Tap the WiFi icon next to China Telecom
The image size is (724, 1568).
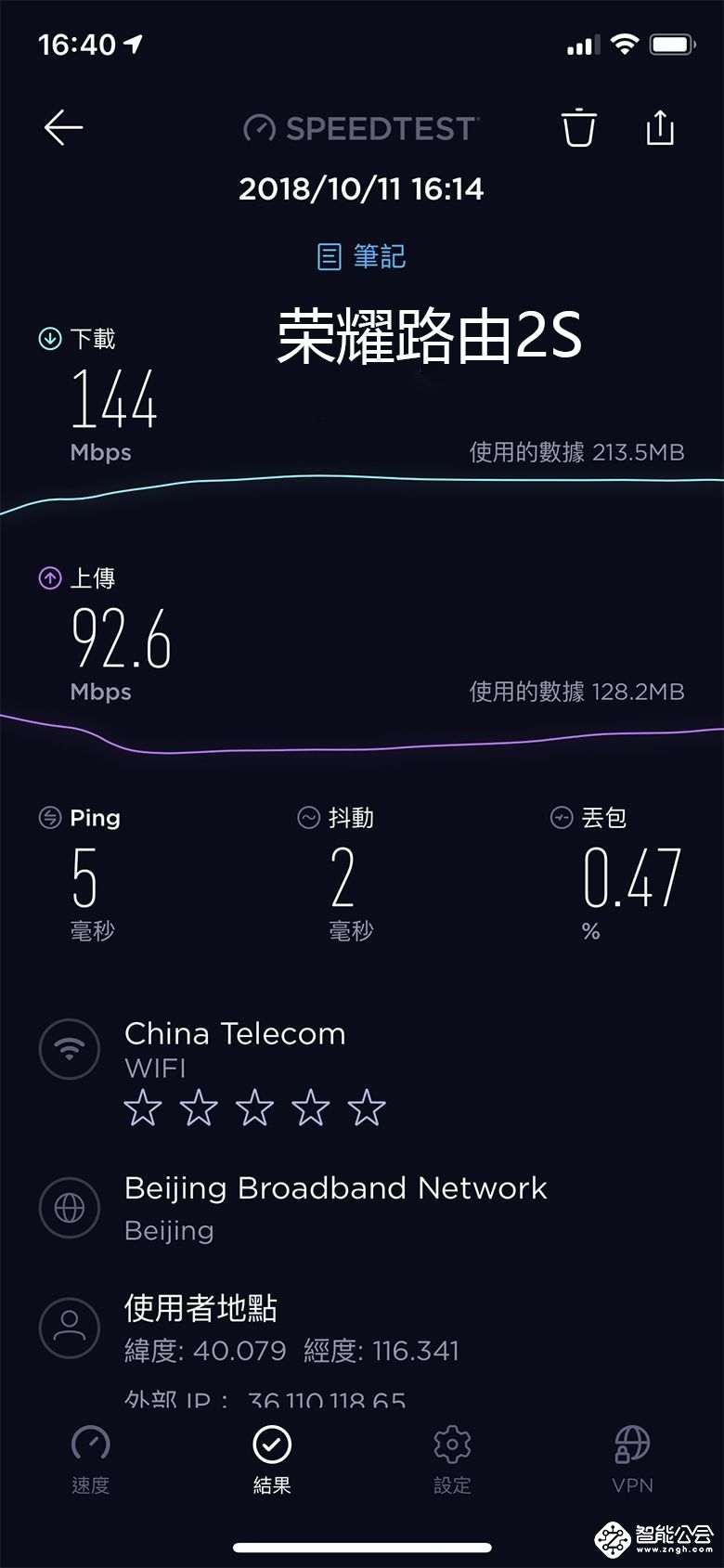pyautogui.click(x=70, y=1049)
